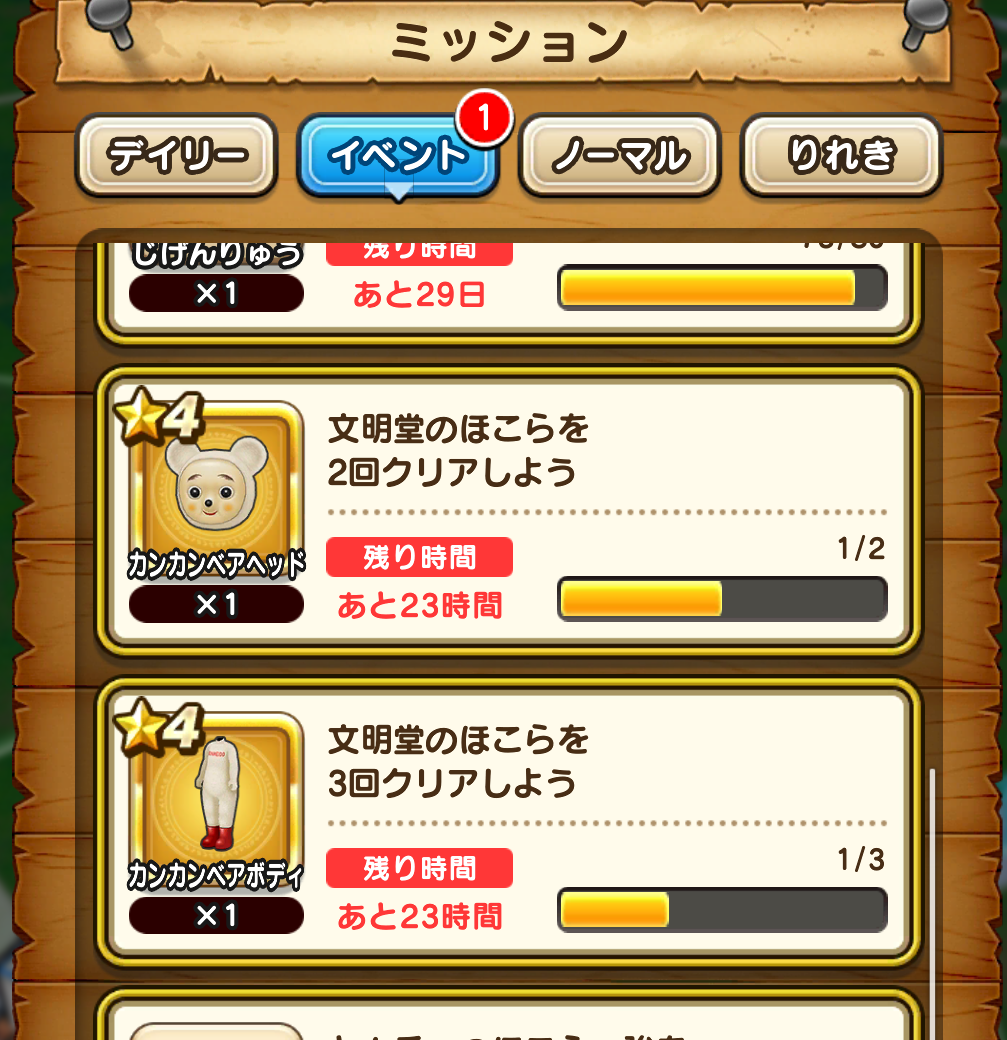The width and height of the screenshot is (1007, 1040).
Task: Open the カンカンベアボディ reward mission card
Action: pos(505,823)
